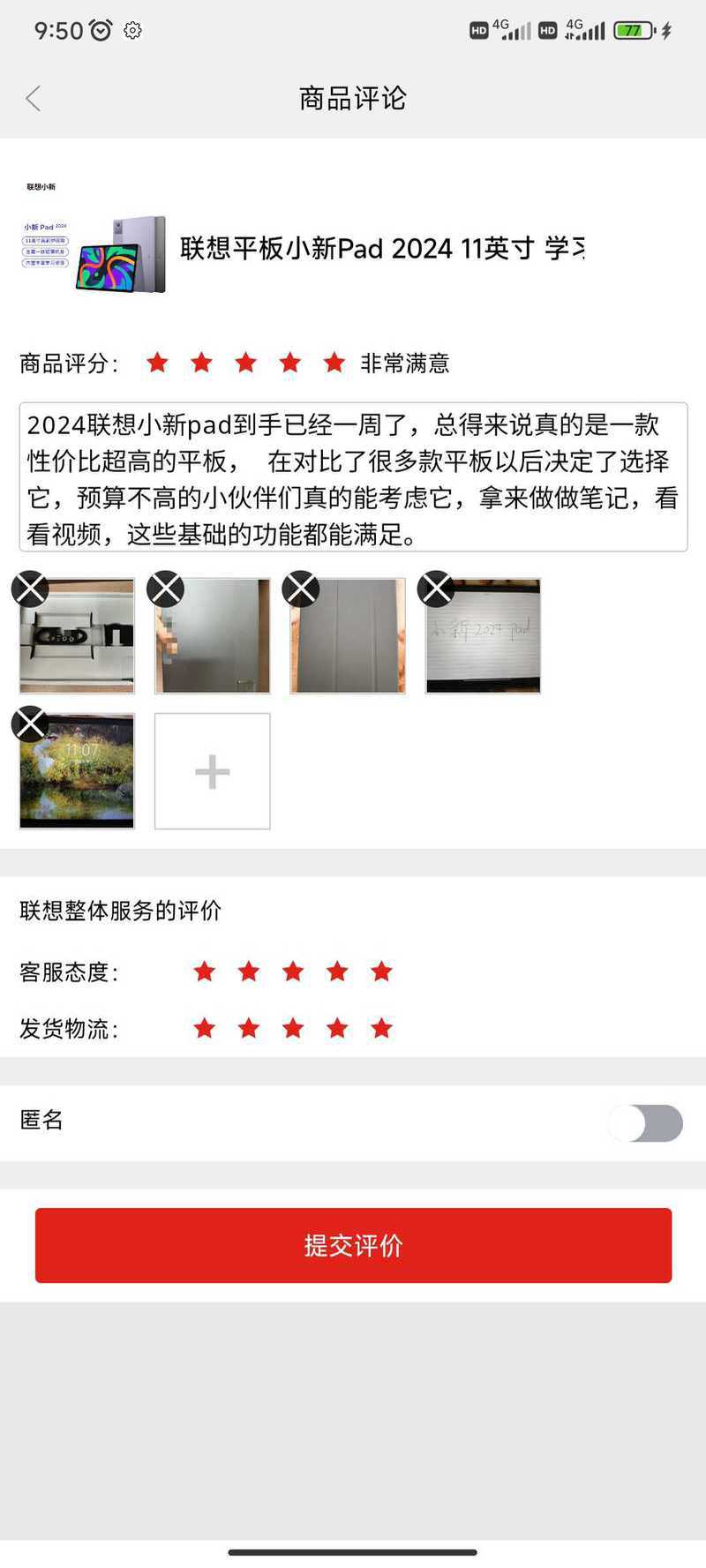Screen dimensions: 706x1568
Task: Set 商品评分 to three stars
Action: 245,363
